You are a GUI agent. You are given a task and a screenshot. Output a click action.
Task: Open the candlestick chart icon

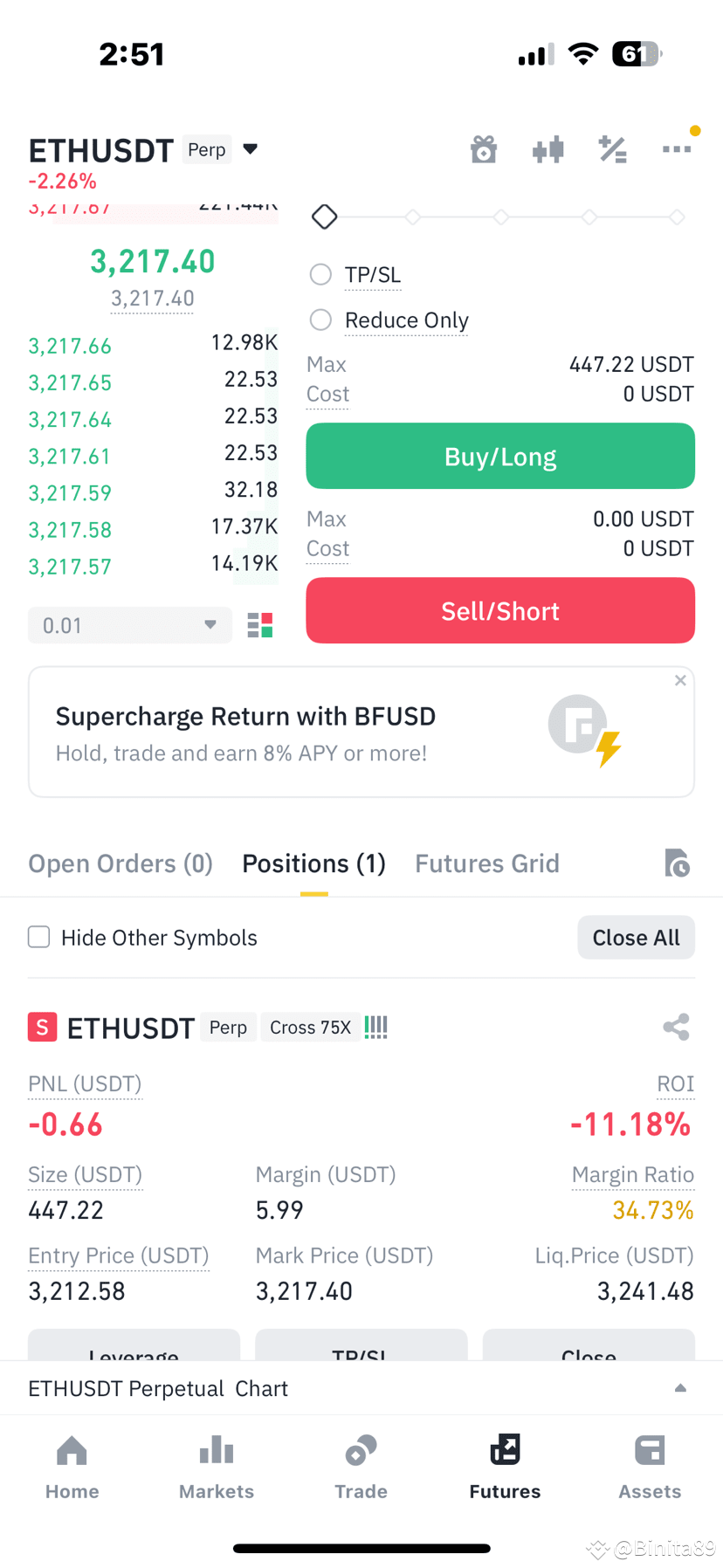coord(548,149)
